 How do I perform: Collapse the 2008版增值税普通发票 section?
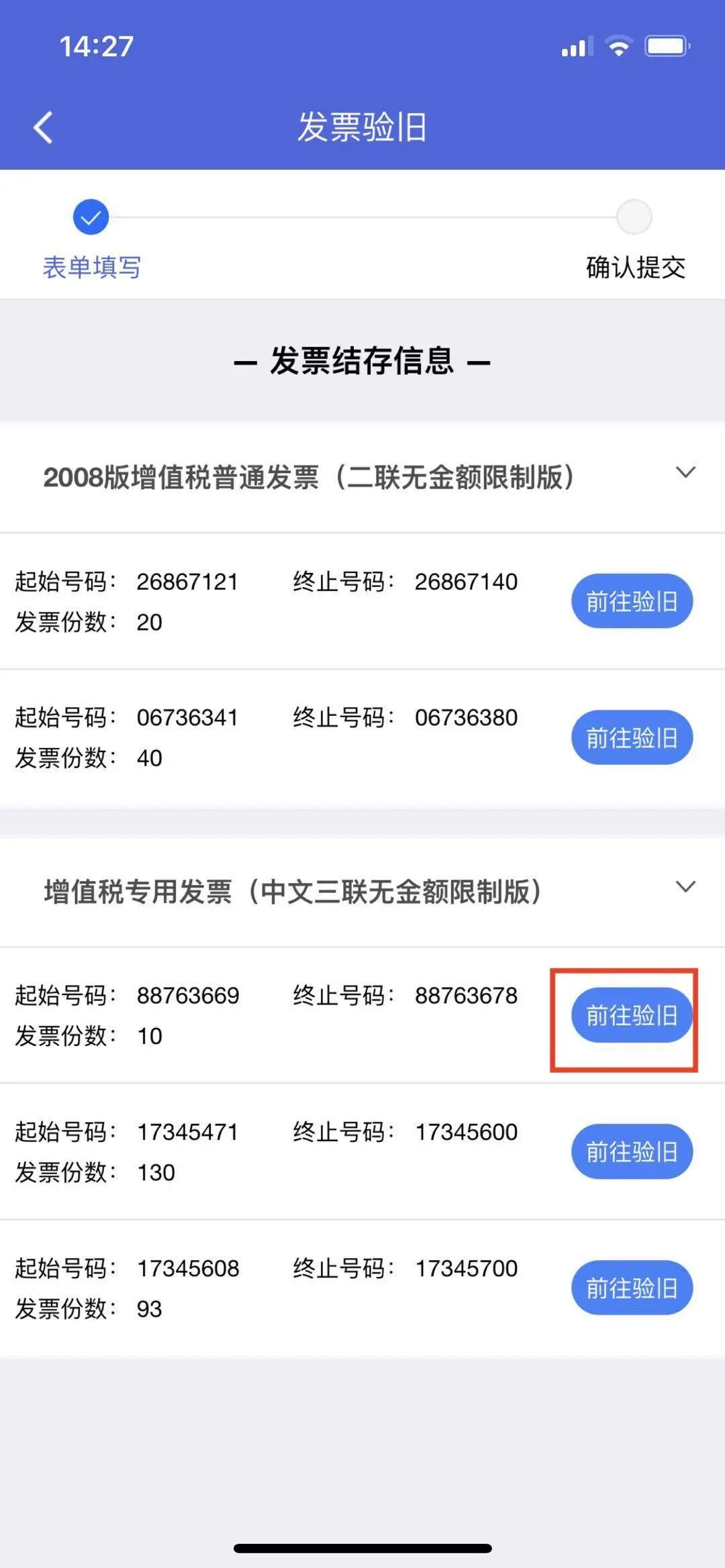pos(685,472)
